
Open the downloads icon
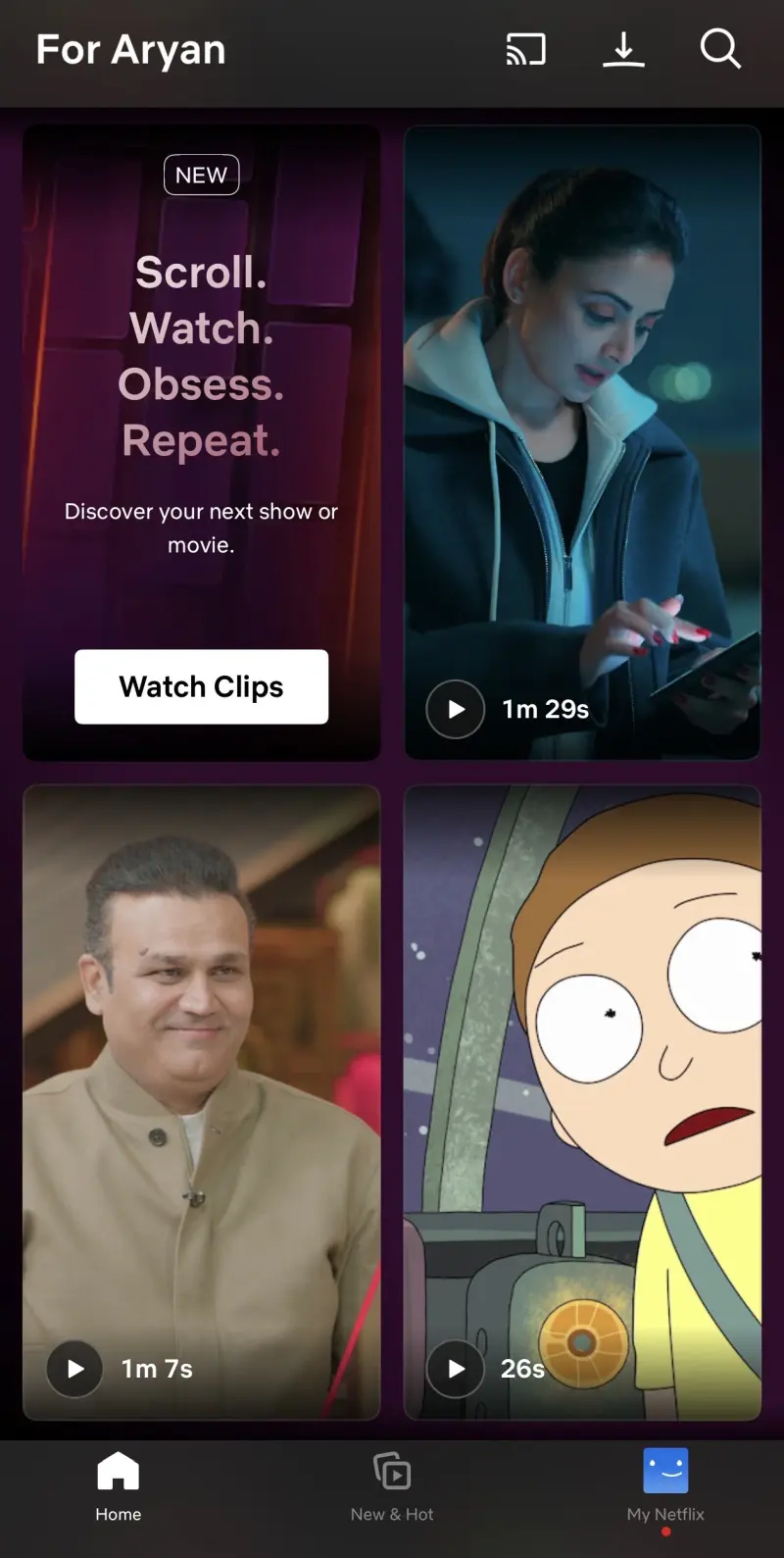tap(623, 49)
